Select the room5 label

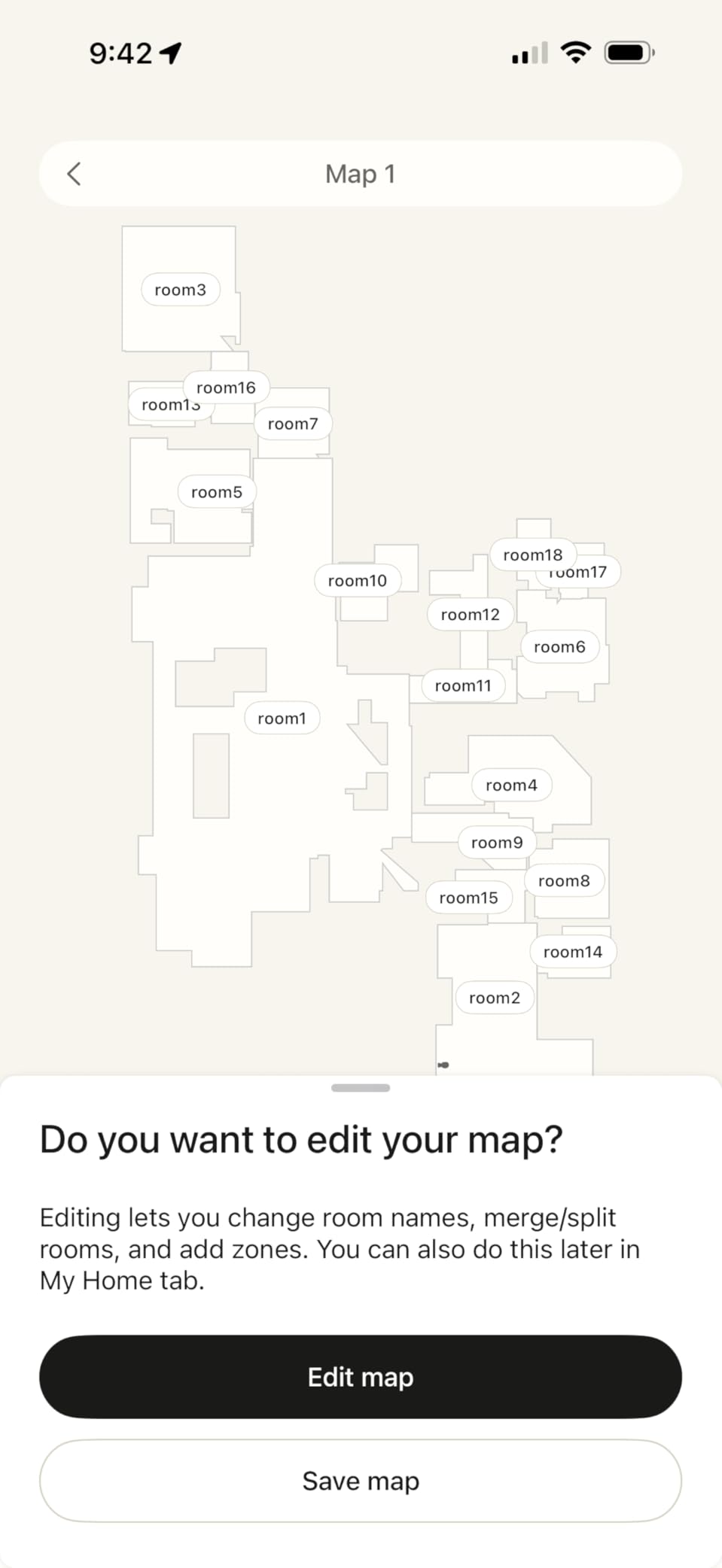(217, 492)
